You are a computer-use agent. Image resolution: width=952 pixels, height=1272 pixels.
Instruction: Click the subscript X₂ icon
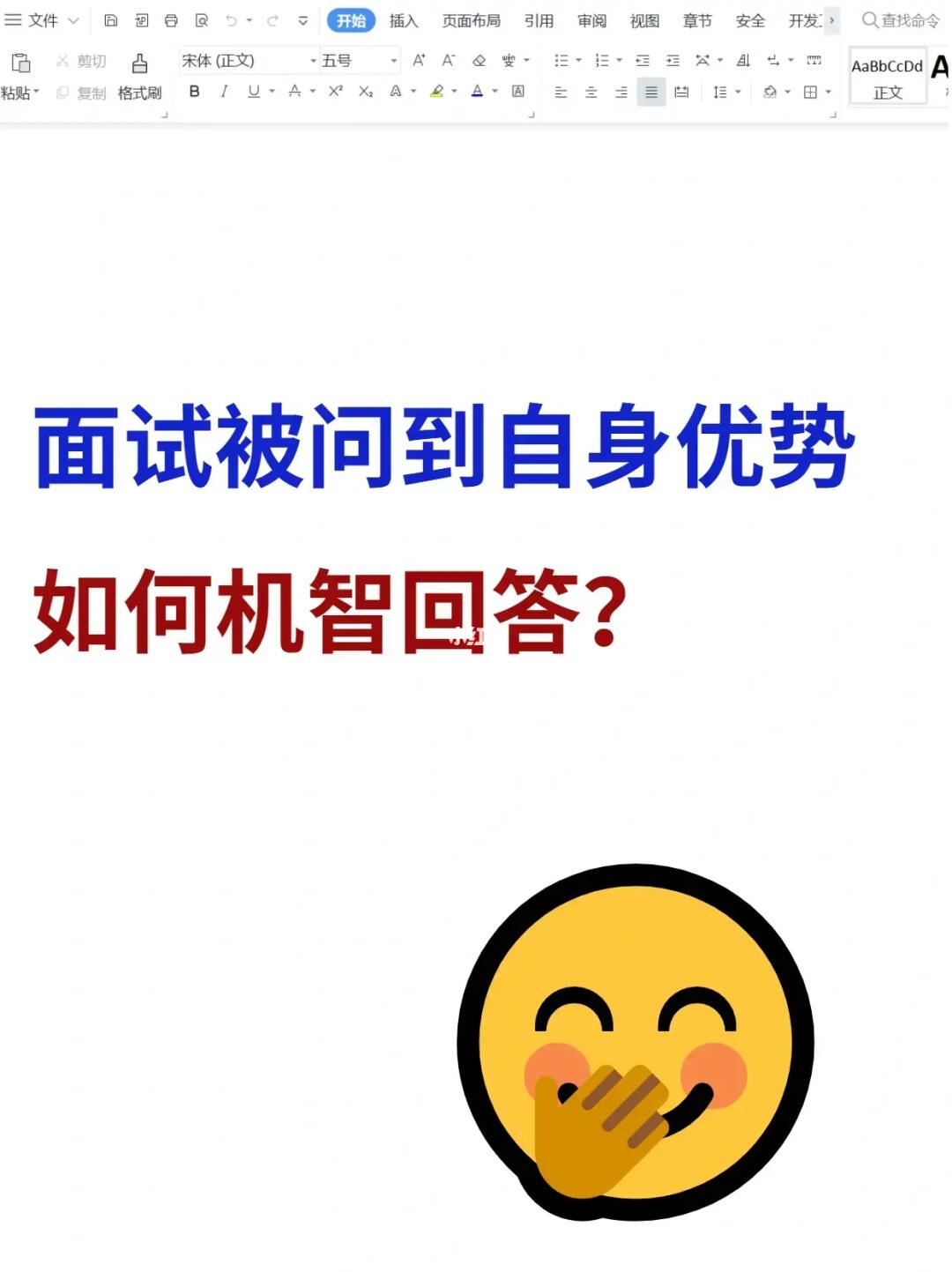pos(365,92)
